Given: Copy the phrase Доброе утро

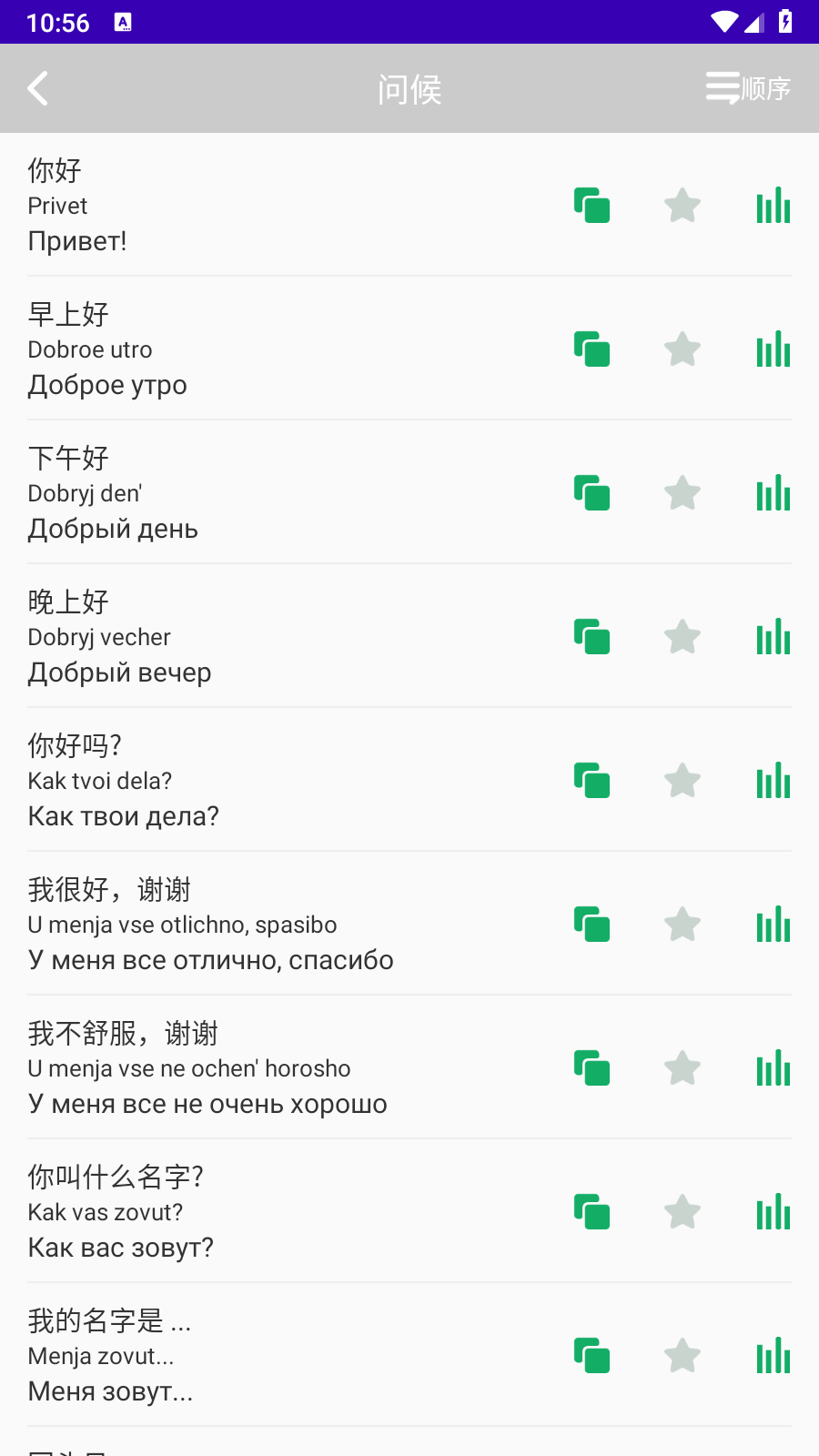Looking at the screenshot, I should (x=591, y=349).
